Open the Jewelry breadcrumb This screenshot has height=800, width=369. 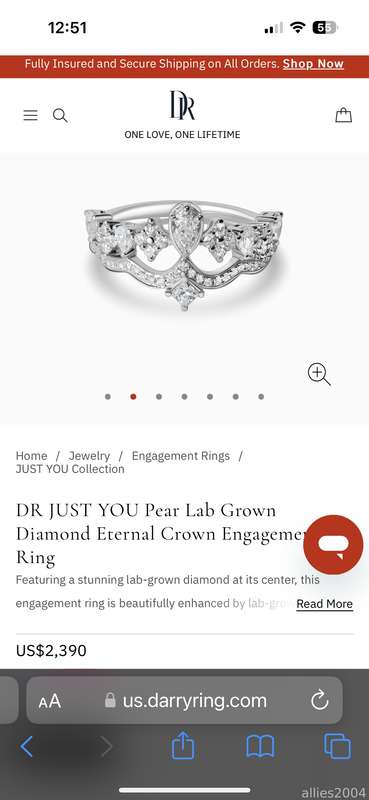(89, 456)
